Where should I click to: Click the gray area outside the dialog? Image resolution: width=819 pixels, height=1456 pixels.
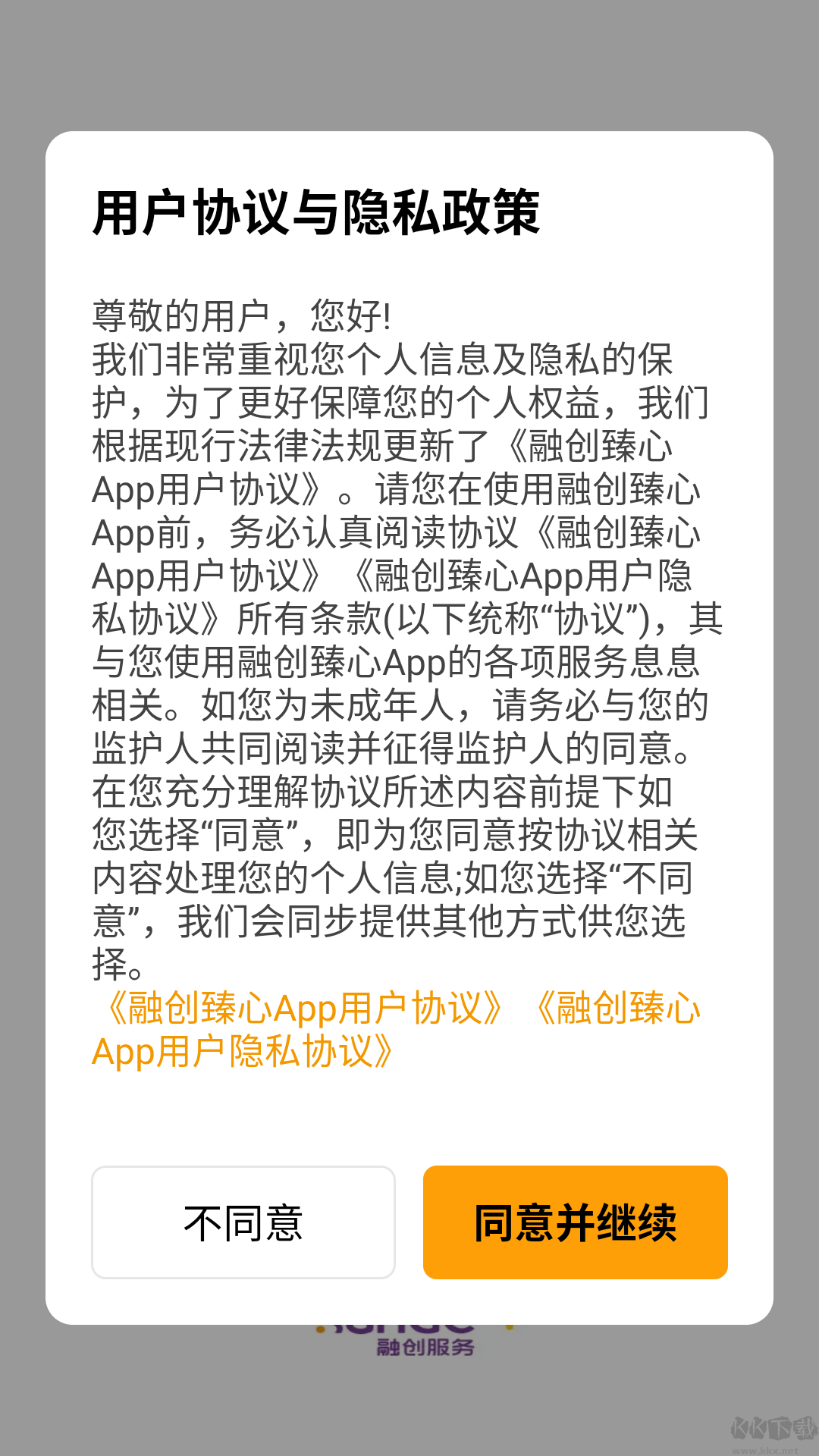click(409, 61)
